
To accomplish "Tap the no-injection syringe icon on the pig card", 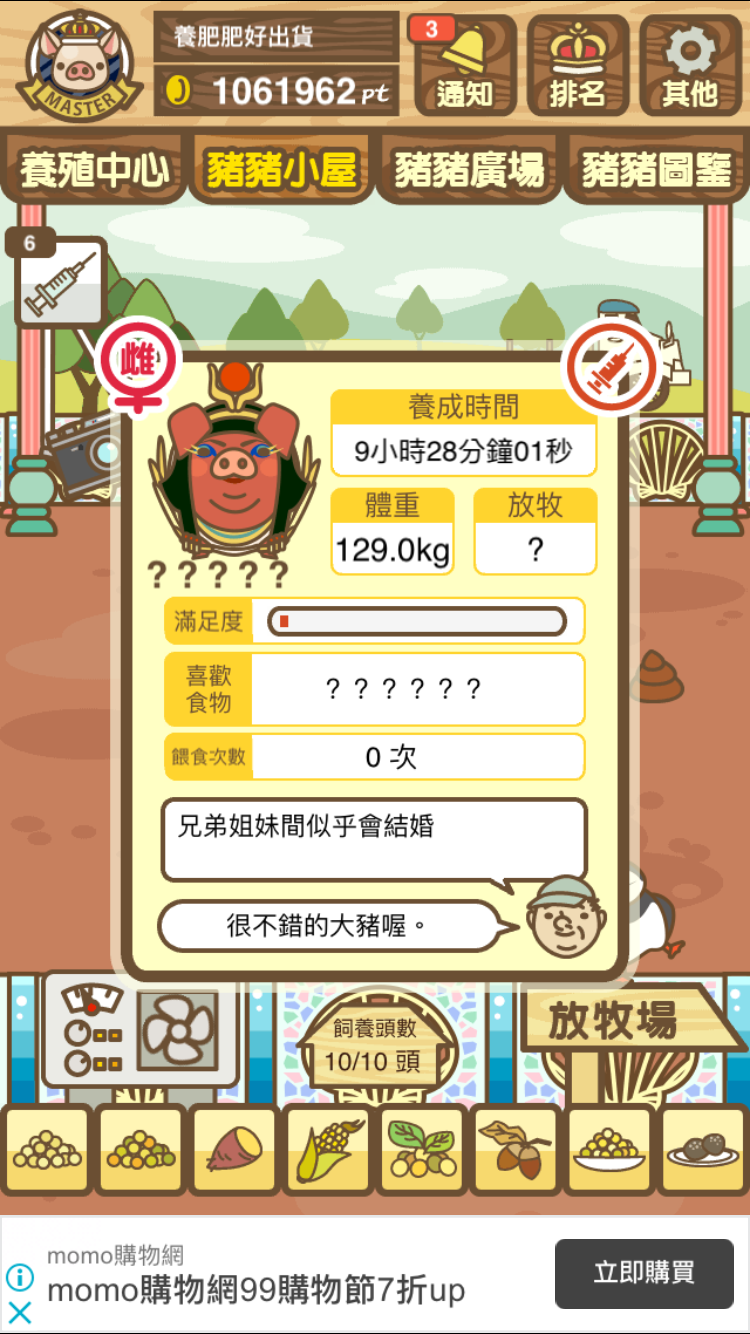I will [612, 365].
